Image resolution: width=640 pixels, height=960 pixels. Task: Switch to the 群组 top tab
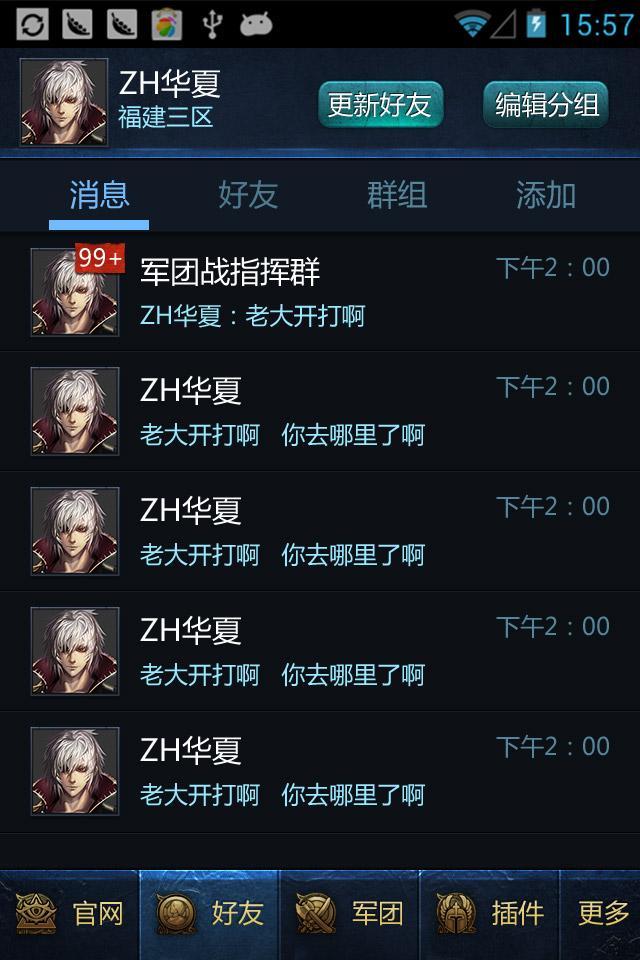[396, 195]
